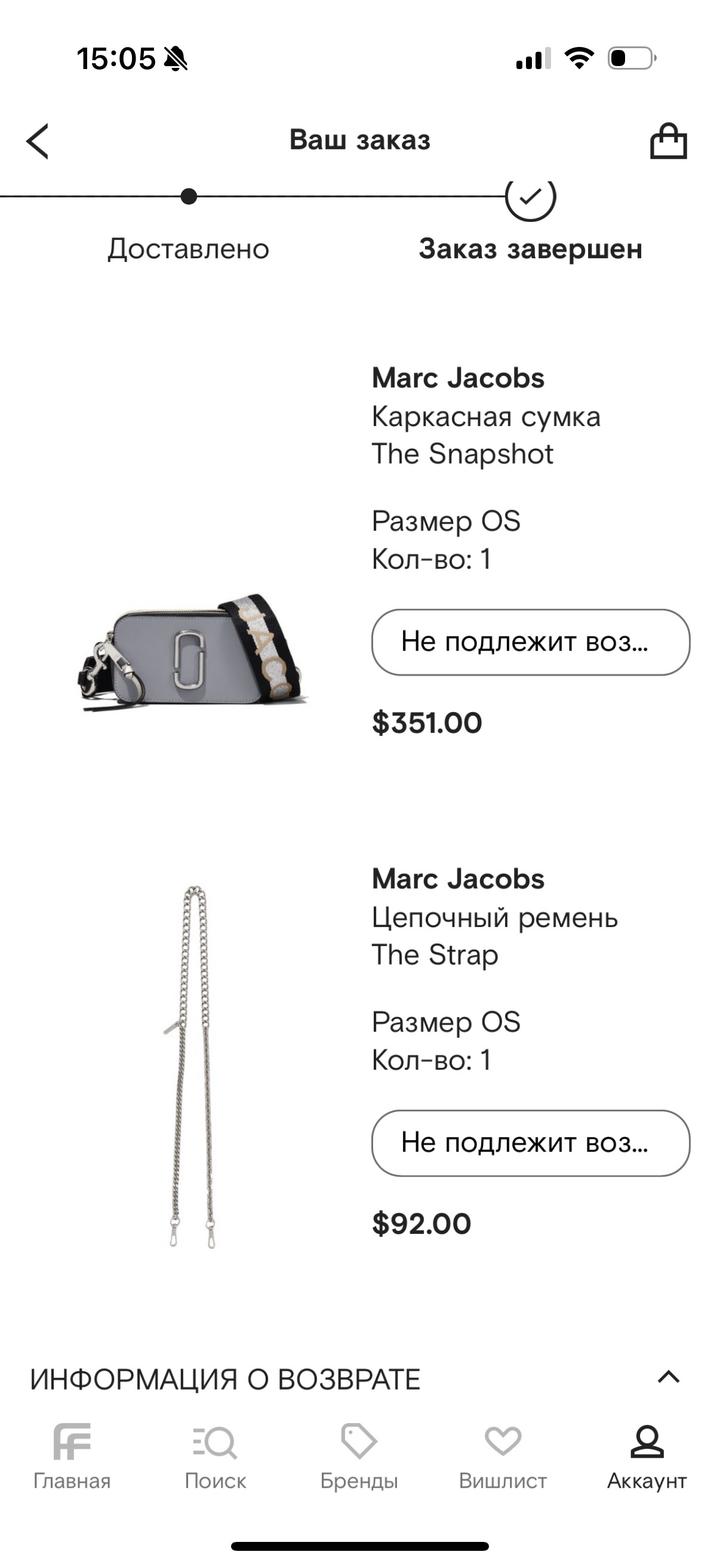
Task: Tap 'Не подлежит воз…' button for The Snapshot bag
Action: point(529,642)
